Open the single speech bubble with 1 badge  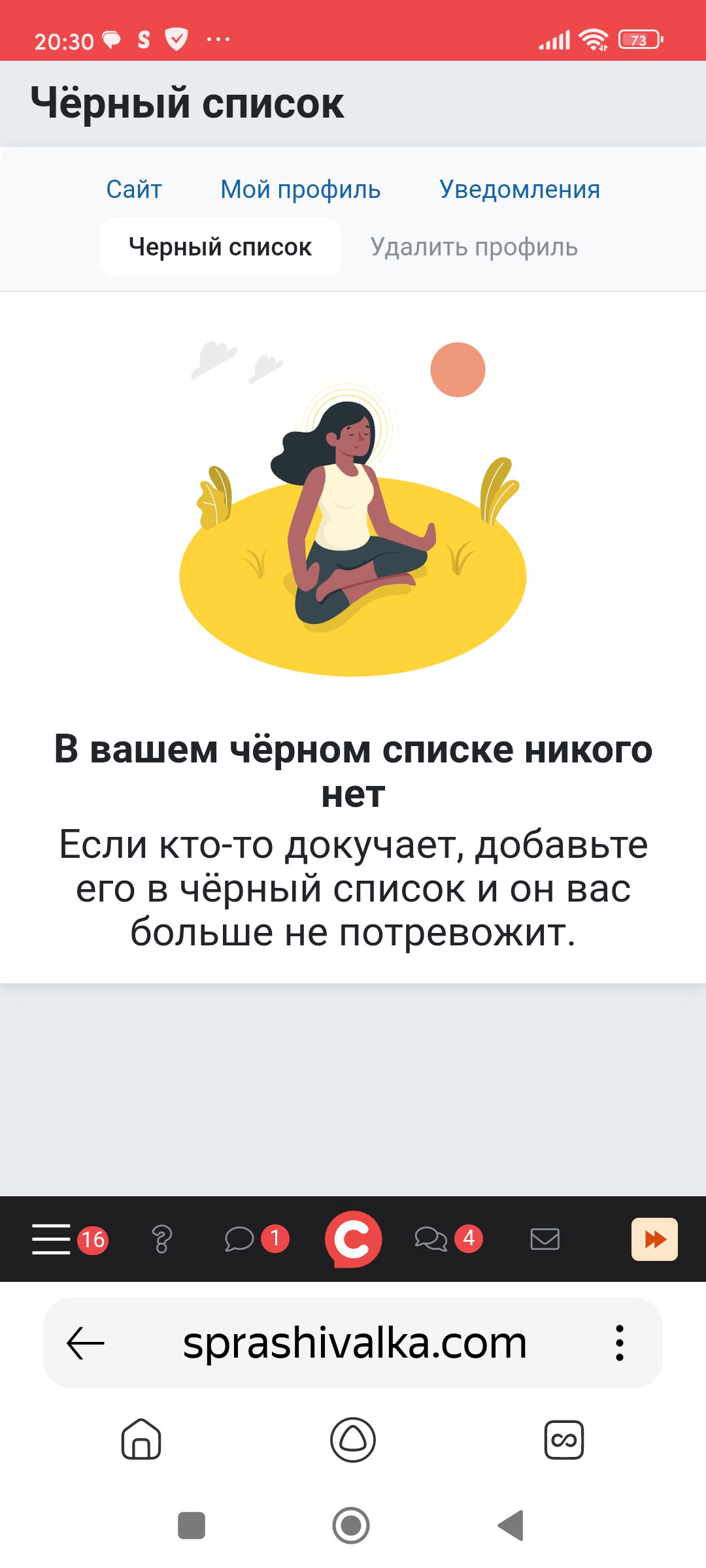[x=256, y=1239]
